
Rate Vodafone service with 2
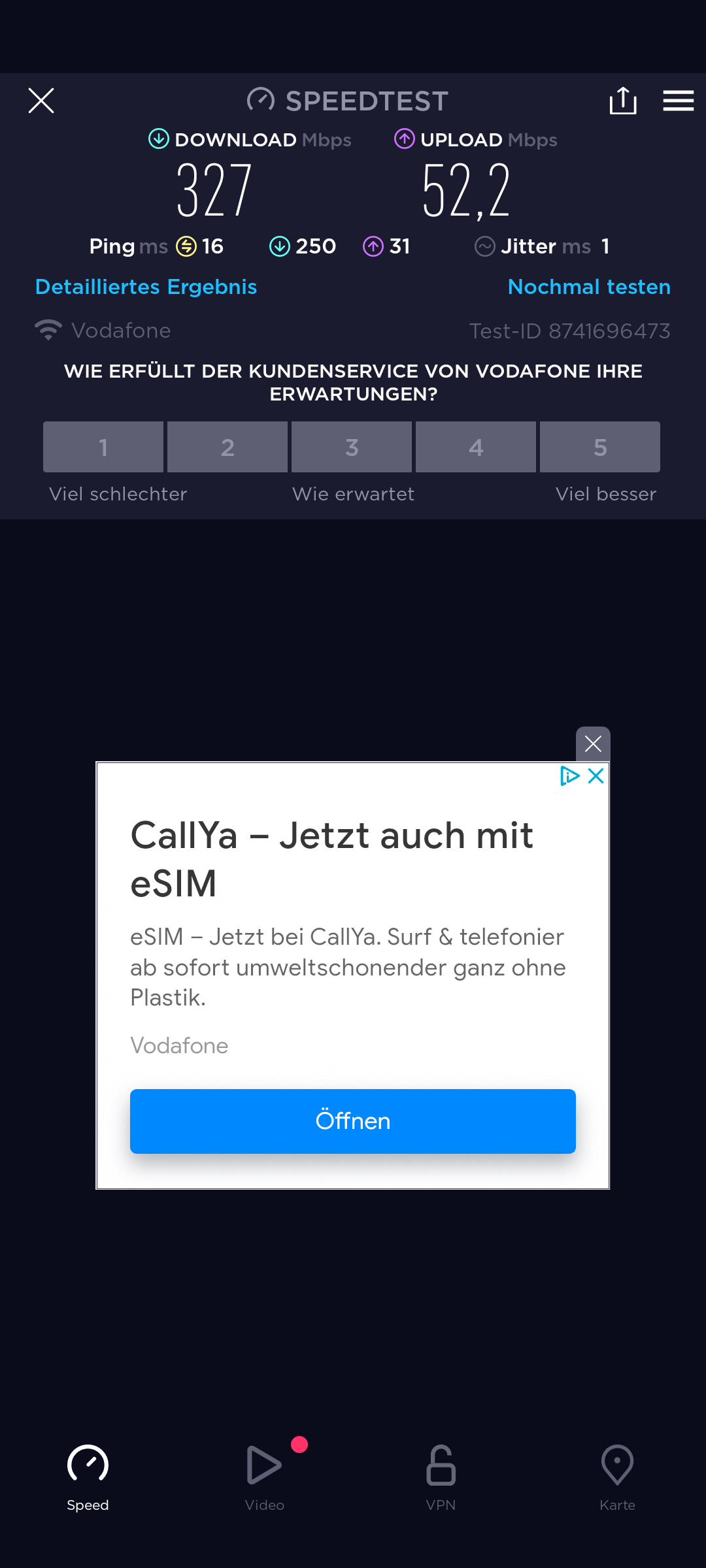coord(227,447)
